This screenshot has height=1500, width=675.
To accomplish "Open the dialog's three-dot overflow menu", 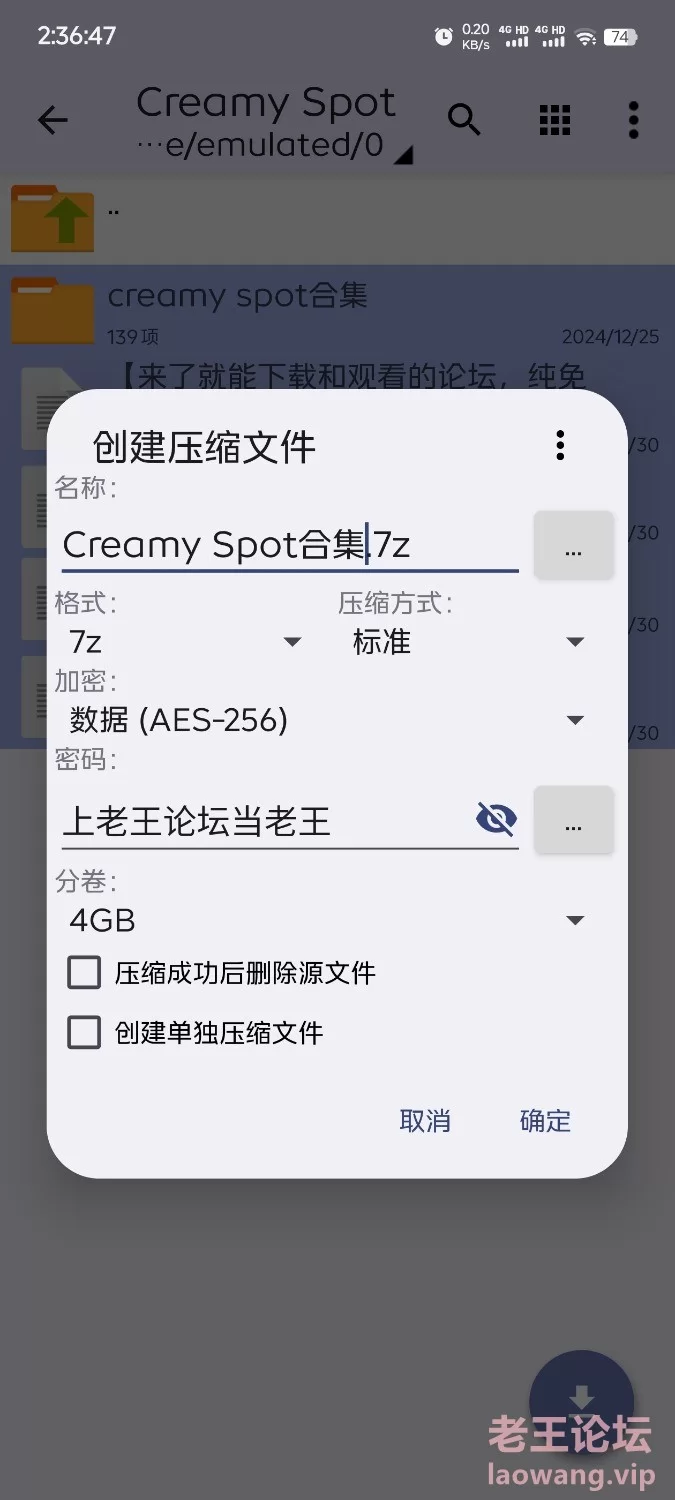I will 560,445.
